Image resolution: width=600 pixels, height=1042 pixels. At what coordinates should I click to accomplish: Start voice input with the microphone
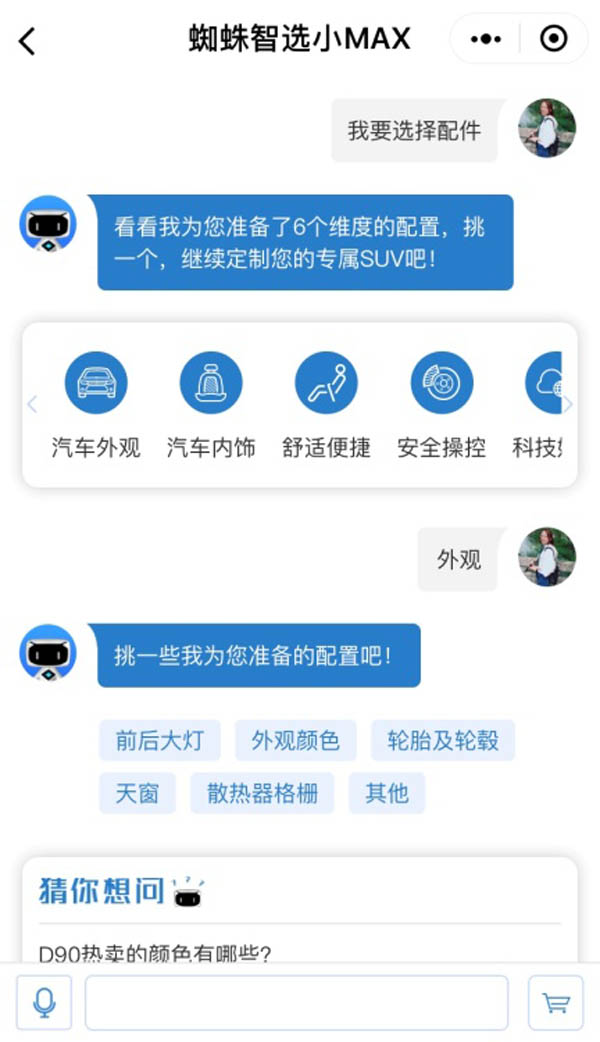[44, 1003]
